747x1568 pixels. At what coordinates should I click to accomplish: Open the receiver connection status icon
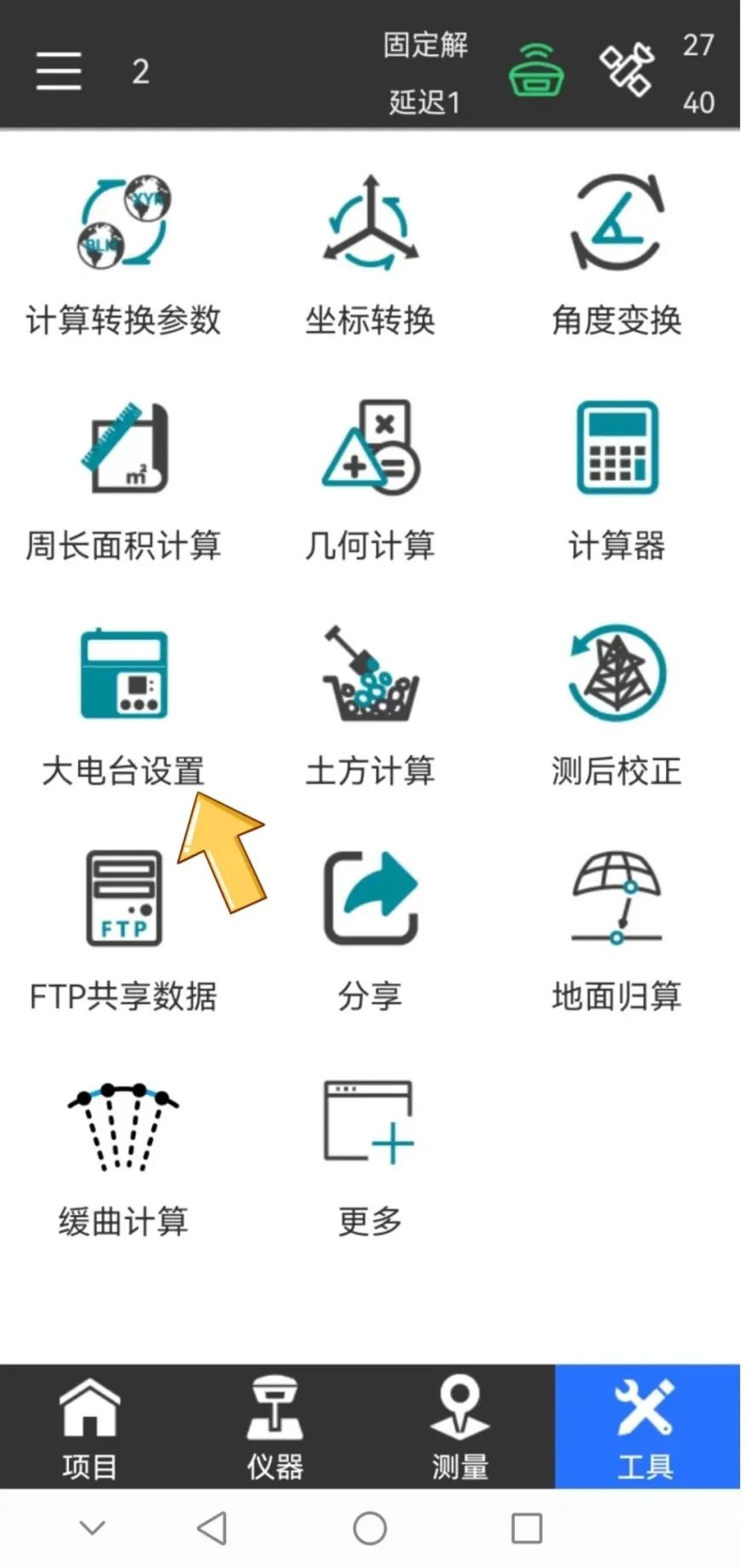pyautogui.click(x=536, y=71)
